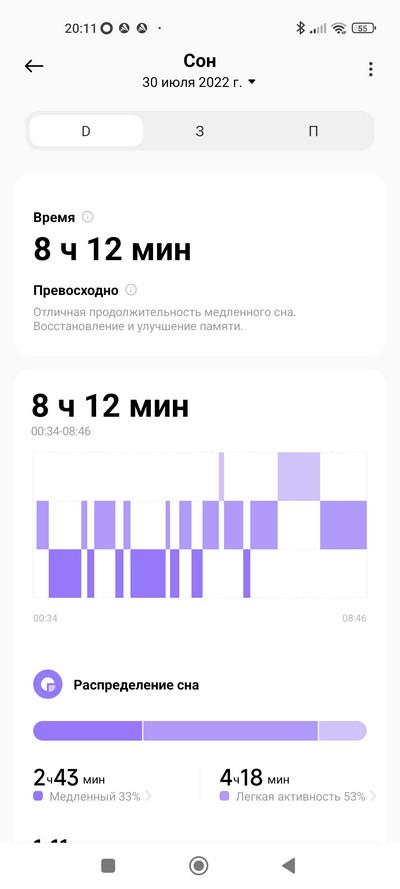The height and width of the screenshot is (889, 400).
Task: Open recent apps with the square button
Action: [108, 866]
